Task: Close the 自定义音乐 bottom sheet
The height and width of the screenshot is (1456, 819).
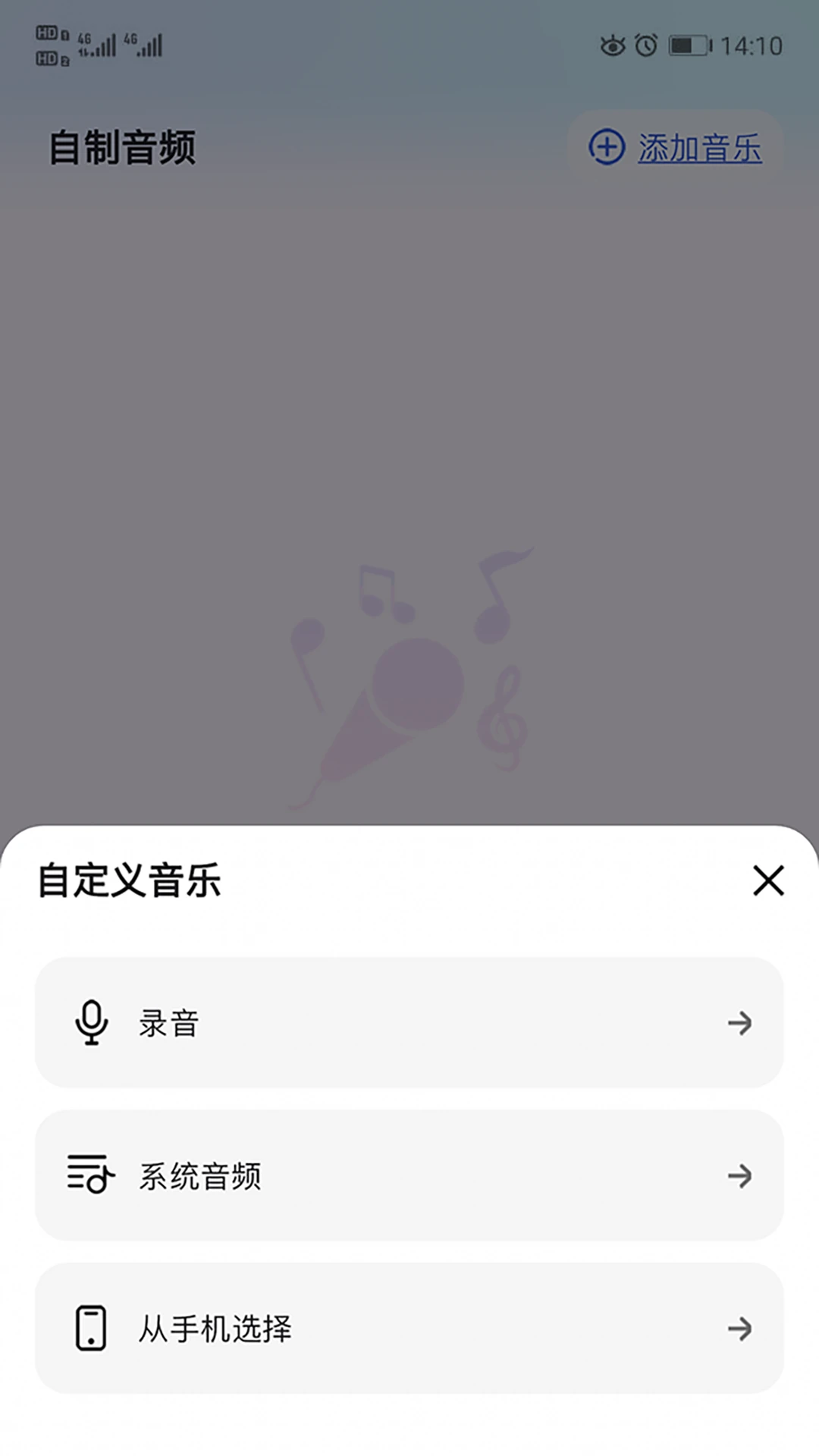Action: 767,880
